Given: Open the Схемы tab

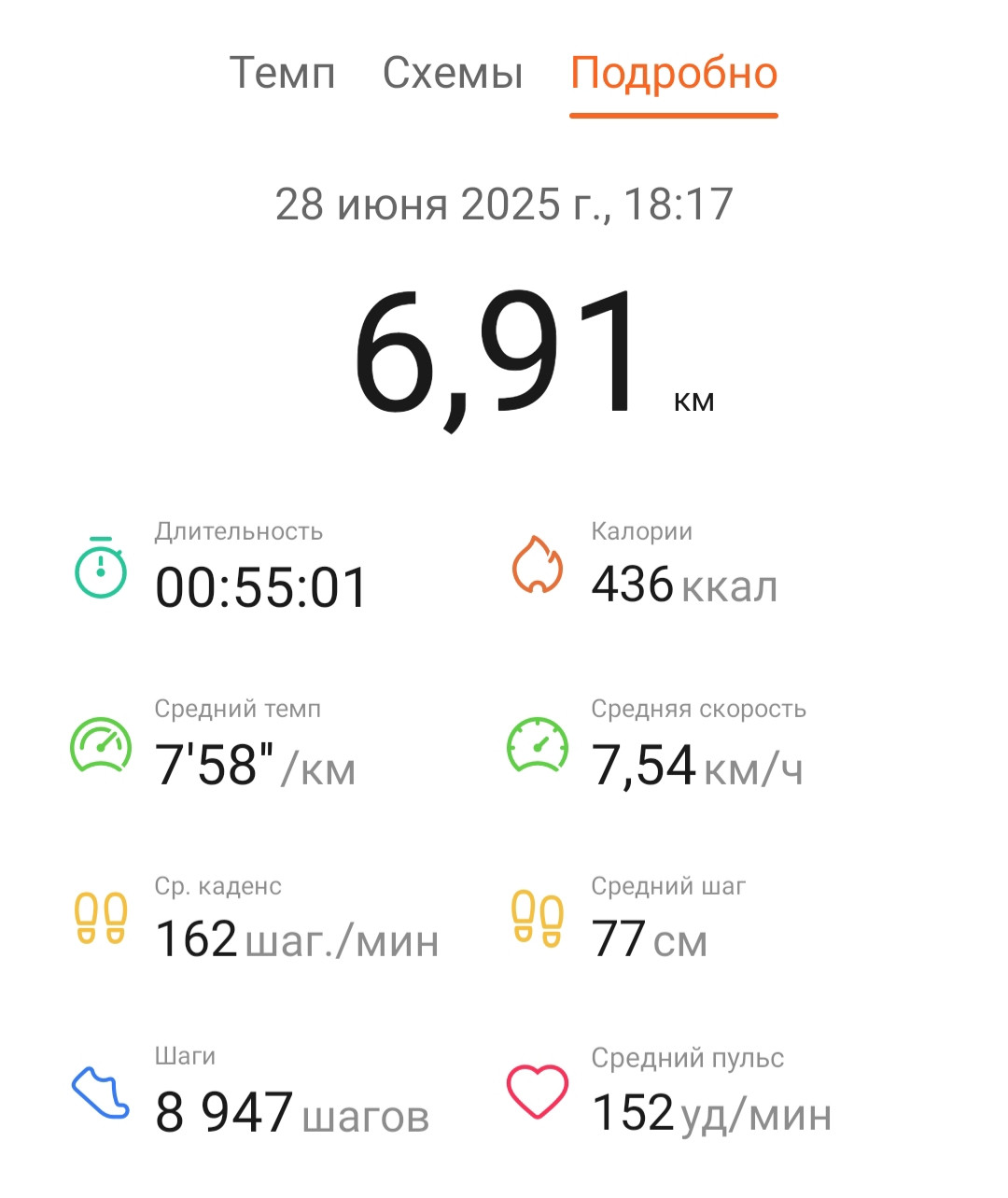Looking at the screenshot, I should click(x=453, y=73).
